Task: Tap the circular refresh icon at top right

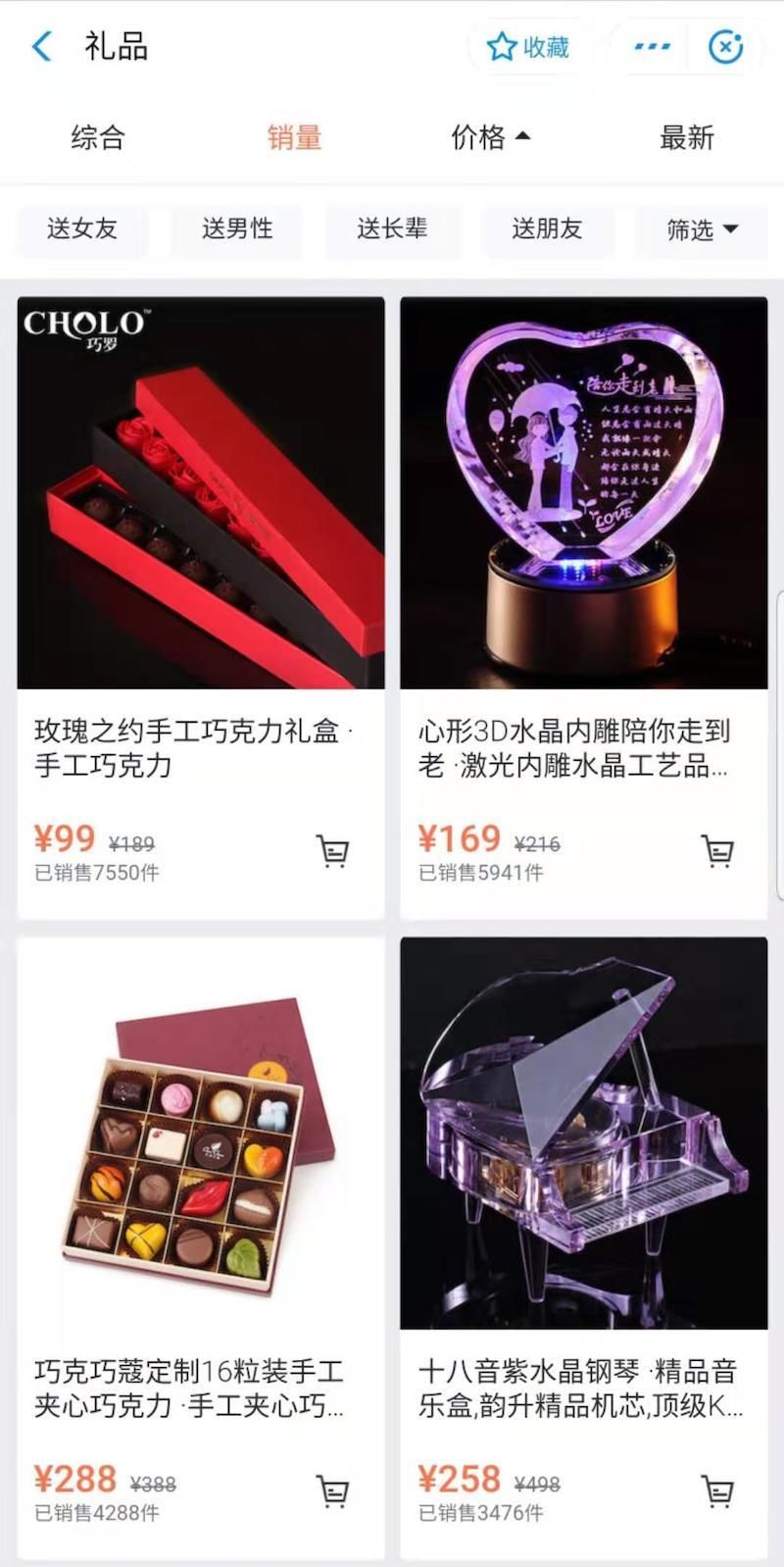Action: [x=723, y=46]
